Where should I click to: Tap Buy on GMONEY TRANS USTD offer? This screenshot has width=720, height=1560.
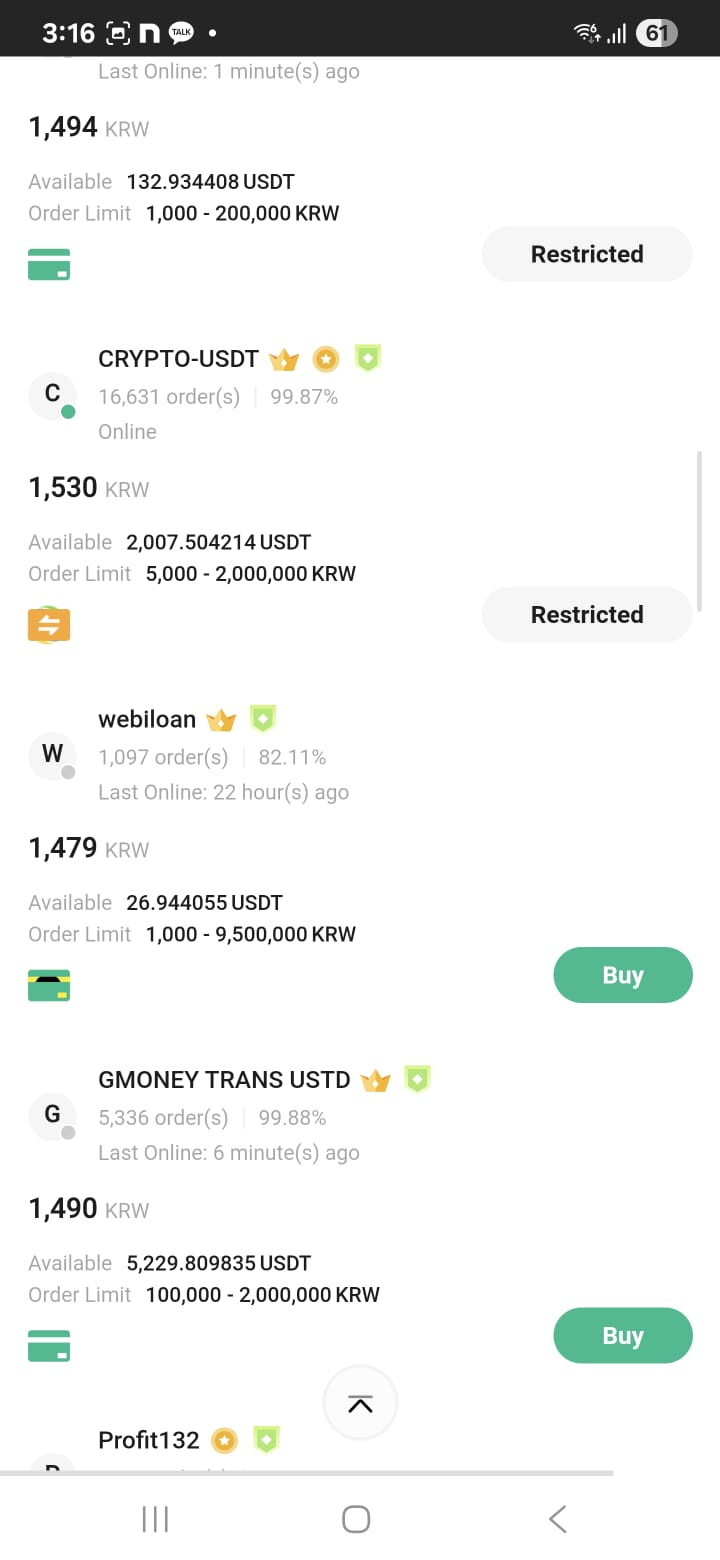tap(622, 1336)
